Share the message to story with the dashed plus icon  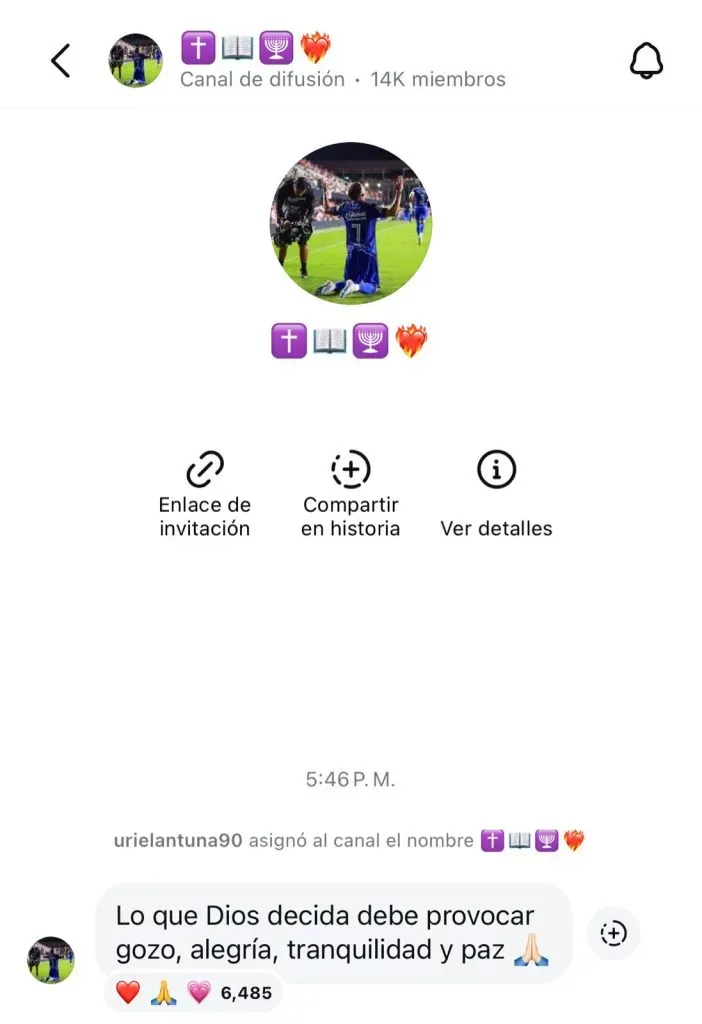[x=613, y=934]
